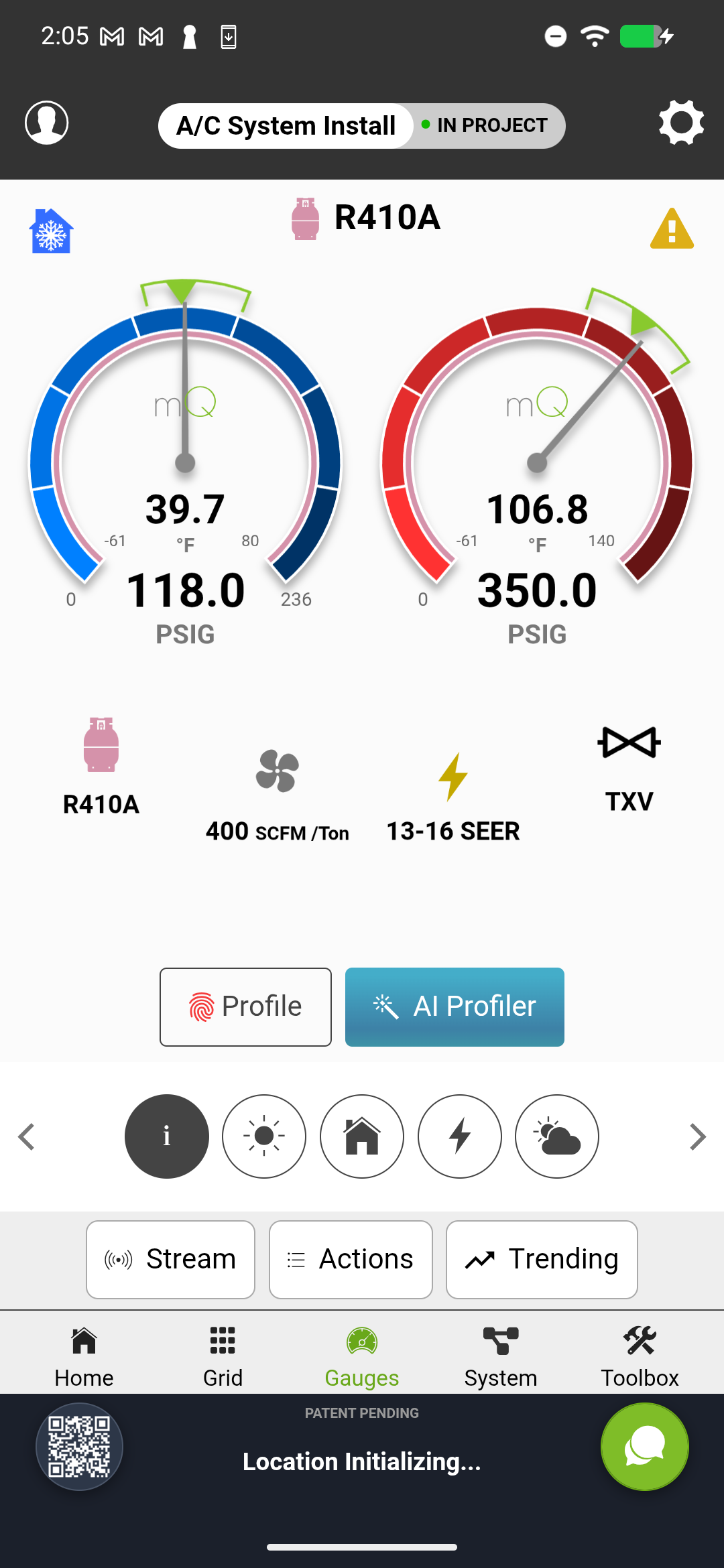Open the Profile button
Viewport: 724px width, 1568px height.
pos(245,1006)
